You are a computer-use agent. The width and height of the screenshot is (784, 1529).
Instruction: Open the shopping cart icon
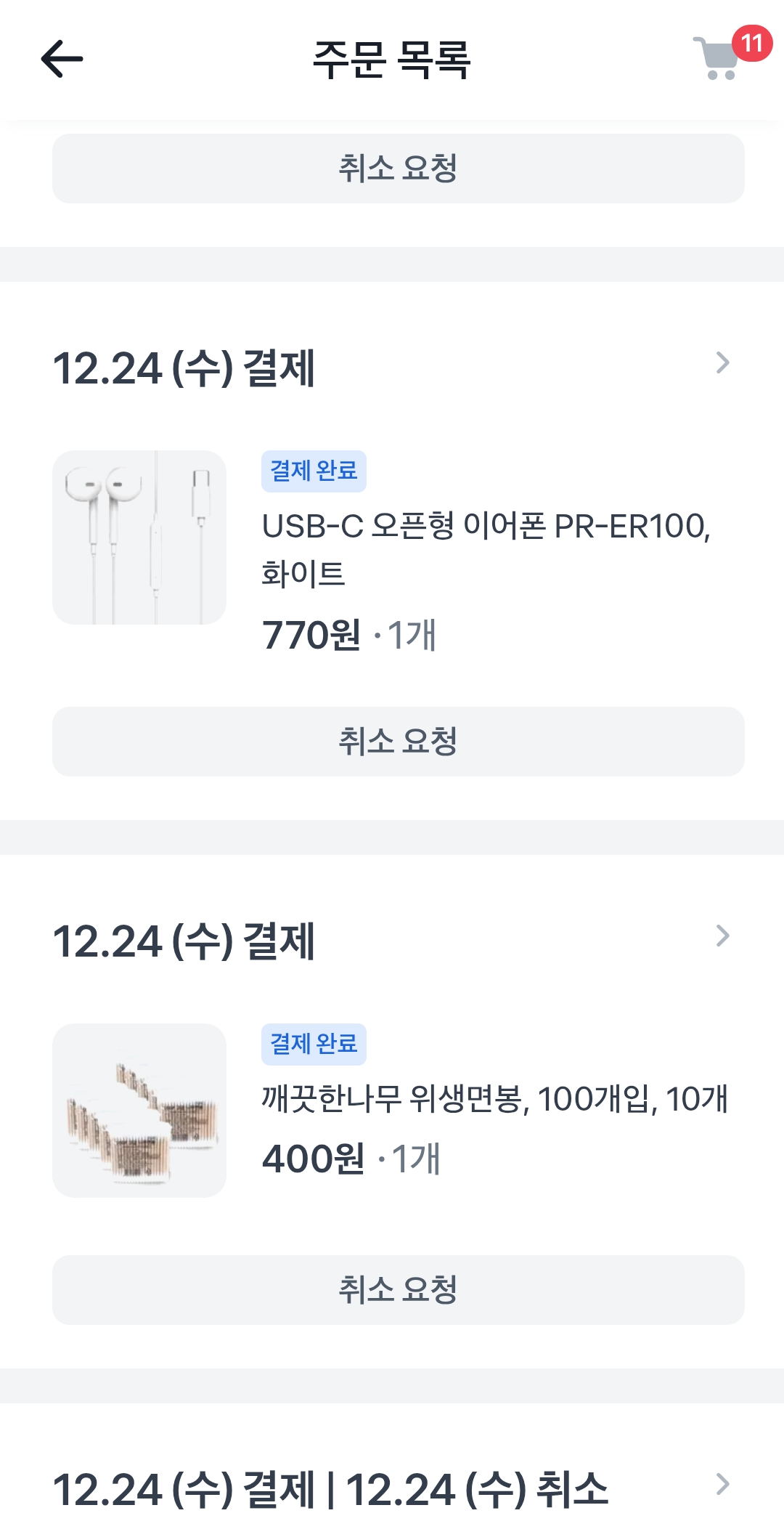coord(718,59)
